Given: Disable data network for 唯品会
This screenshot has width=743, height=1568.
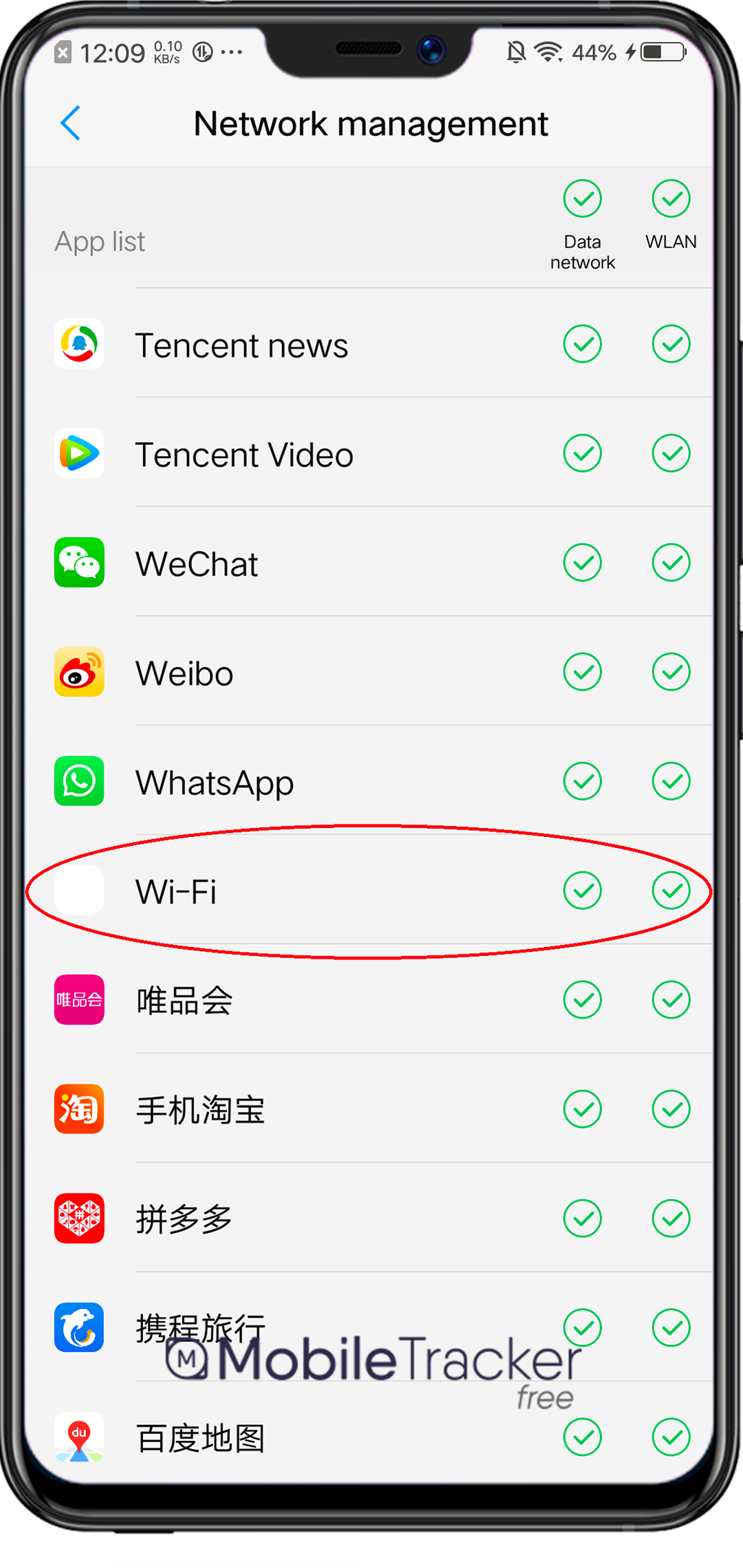Looking at the screenshot, I should pyautogui.click(x=583, y=1000).
